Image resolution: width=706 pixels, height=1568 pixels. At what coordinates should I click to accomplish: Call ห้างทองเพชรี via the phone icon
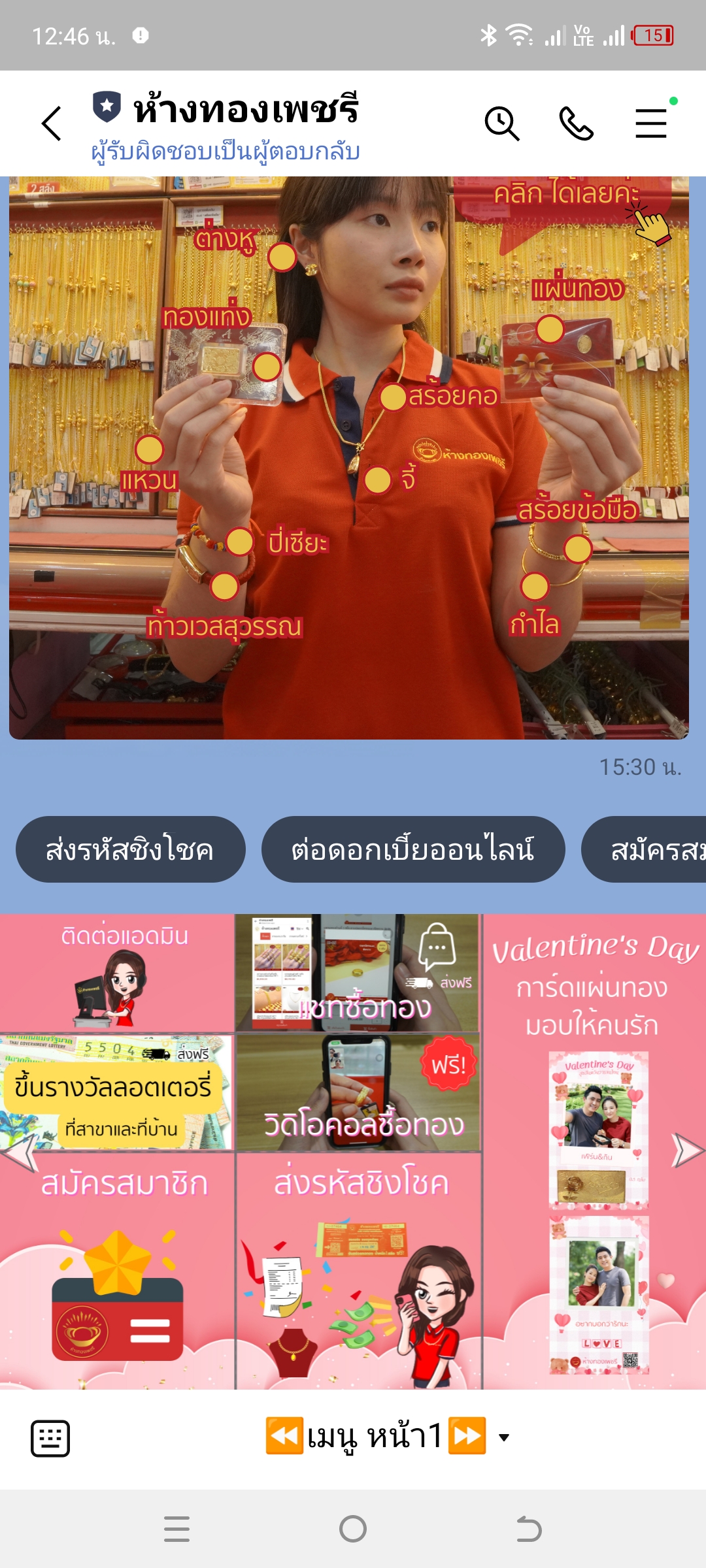coord(576,123)
